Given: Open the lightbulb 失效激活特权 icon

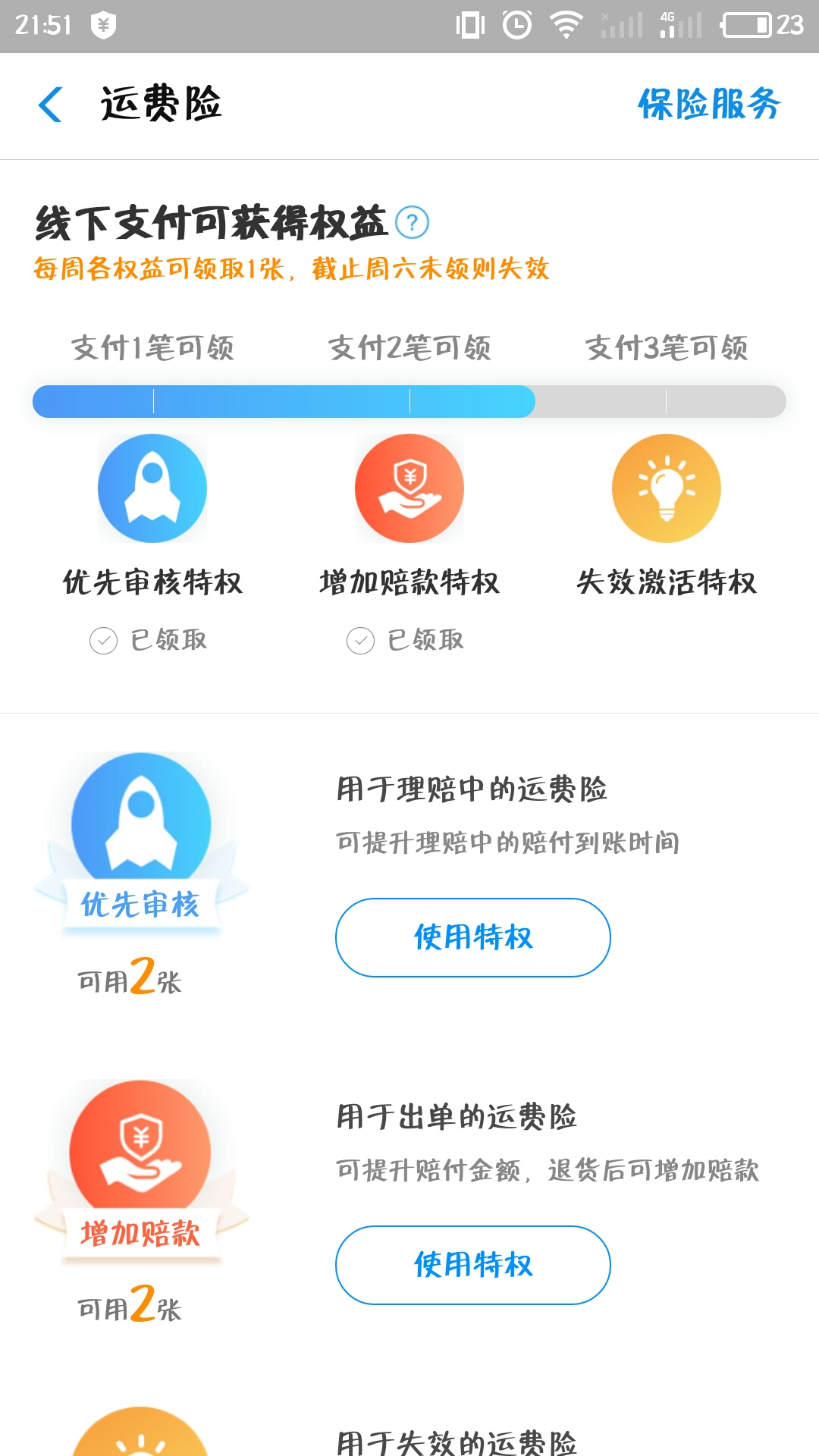Looking at the screenshot, I should [x=666, y=488].
